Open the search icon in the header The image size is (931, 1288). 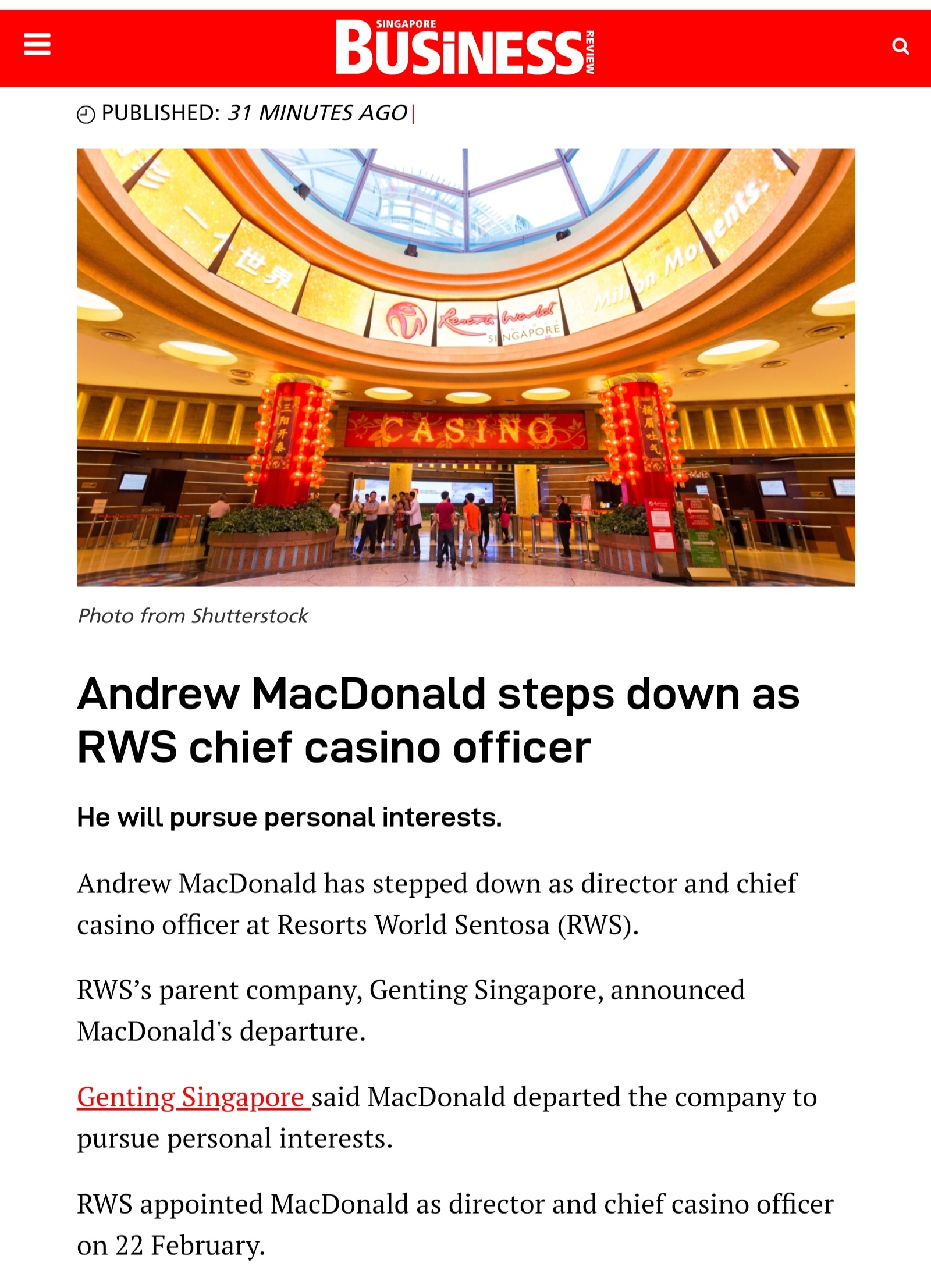pyautogui.click(x=900, y=46)
